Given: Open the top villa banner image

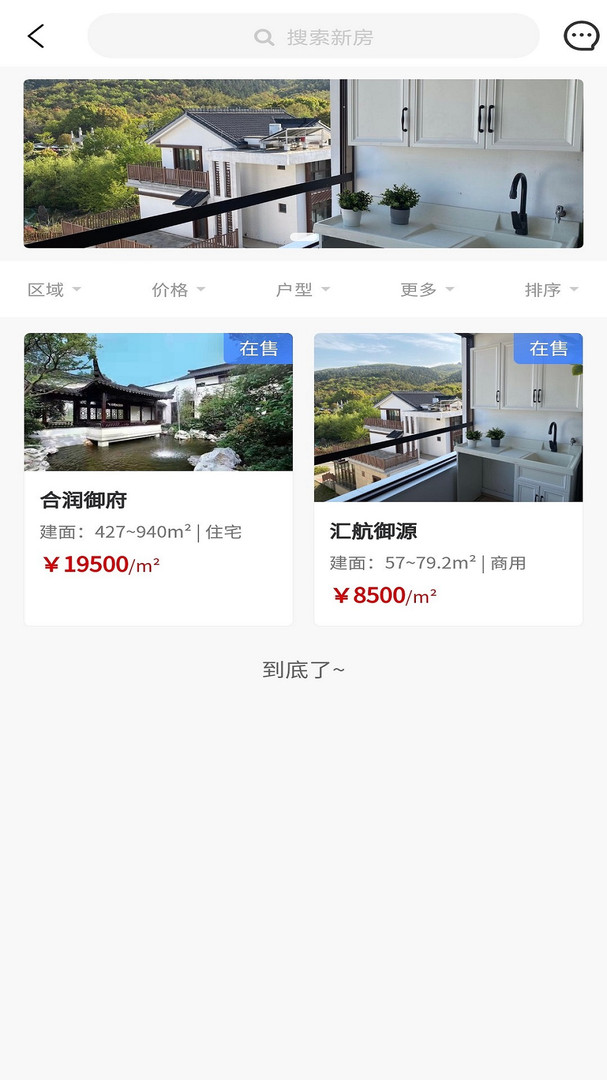Looking at the screenshot, I should click(303, 163).
